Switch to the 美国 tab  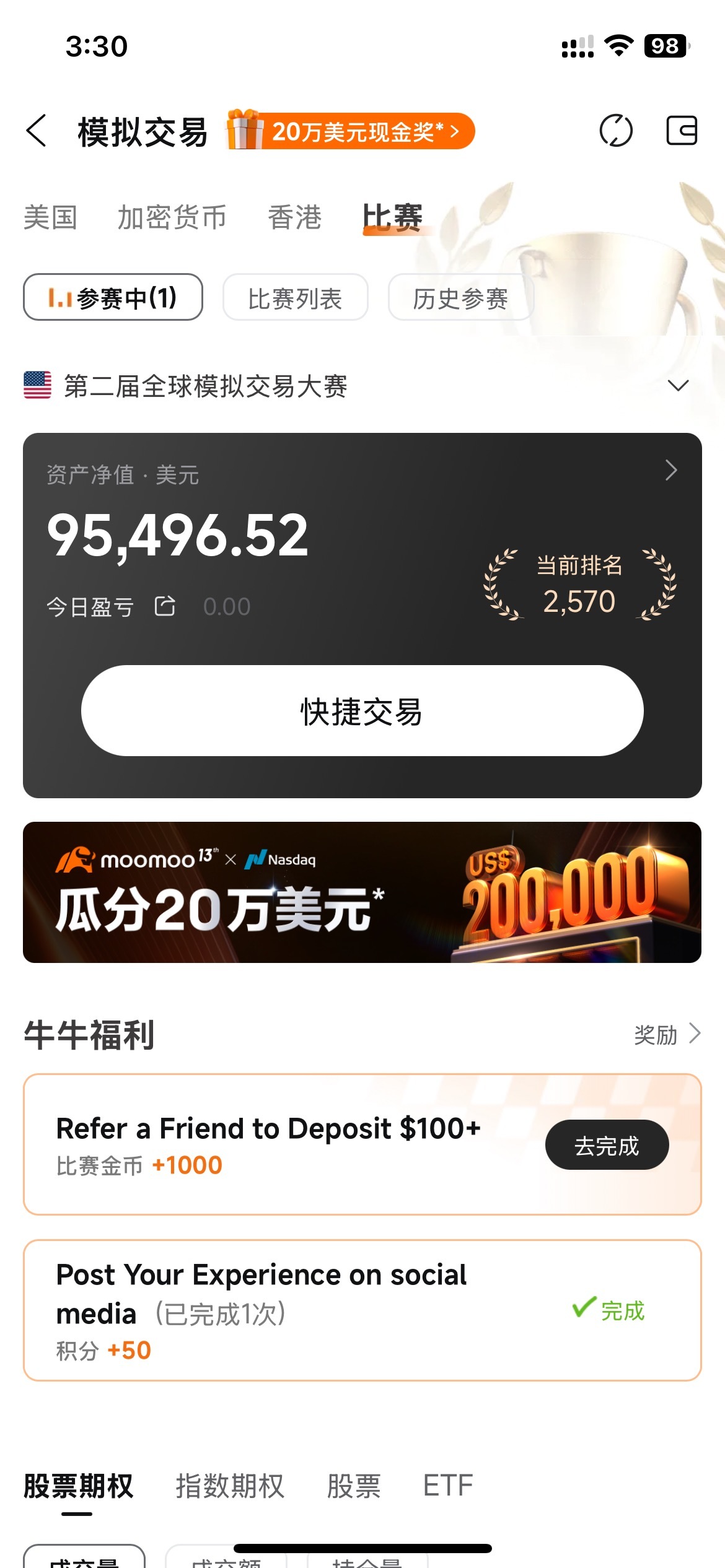(50, 218)
